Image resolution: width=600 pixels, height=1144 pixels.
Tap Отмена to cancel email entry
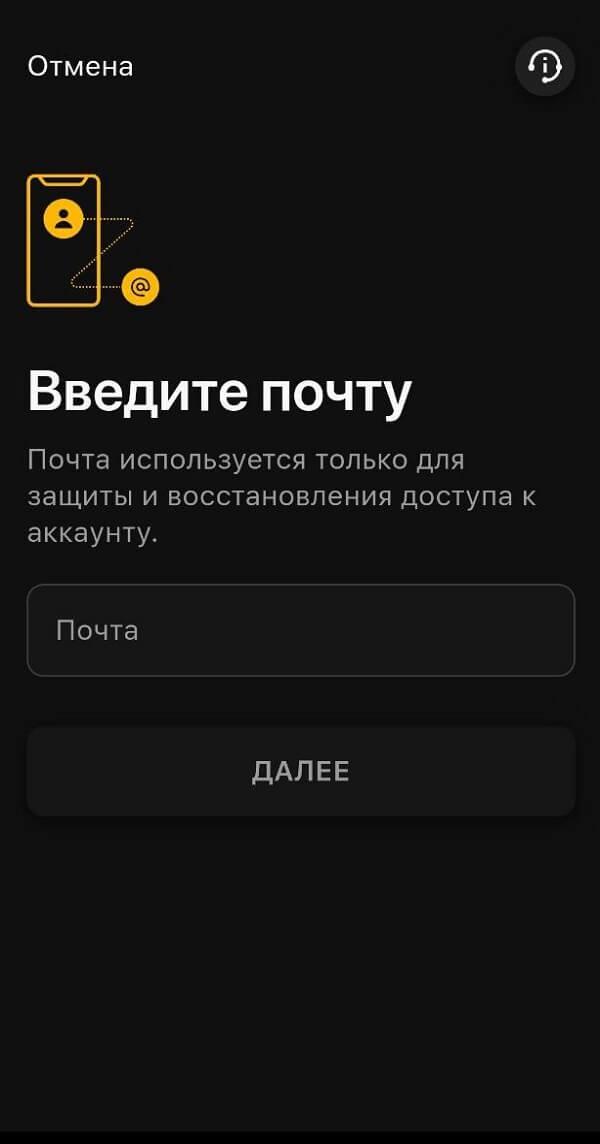80,66
